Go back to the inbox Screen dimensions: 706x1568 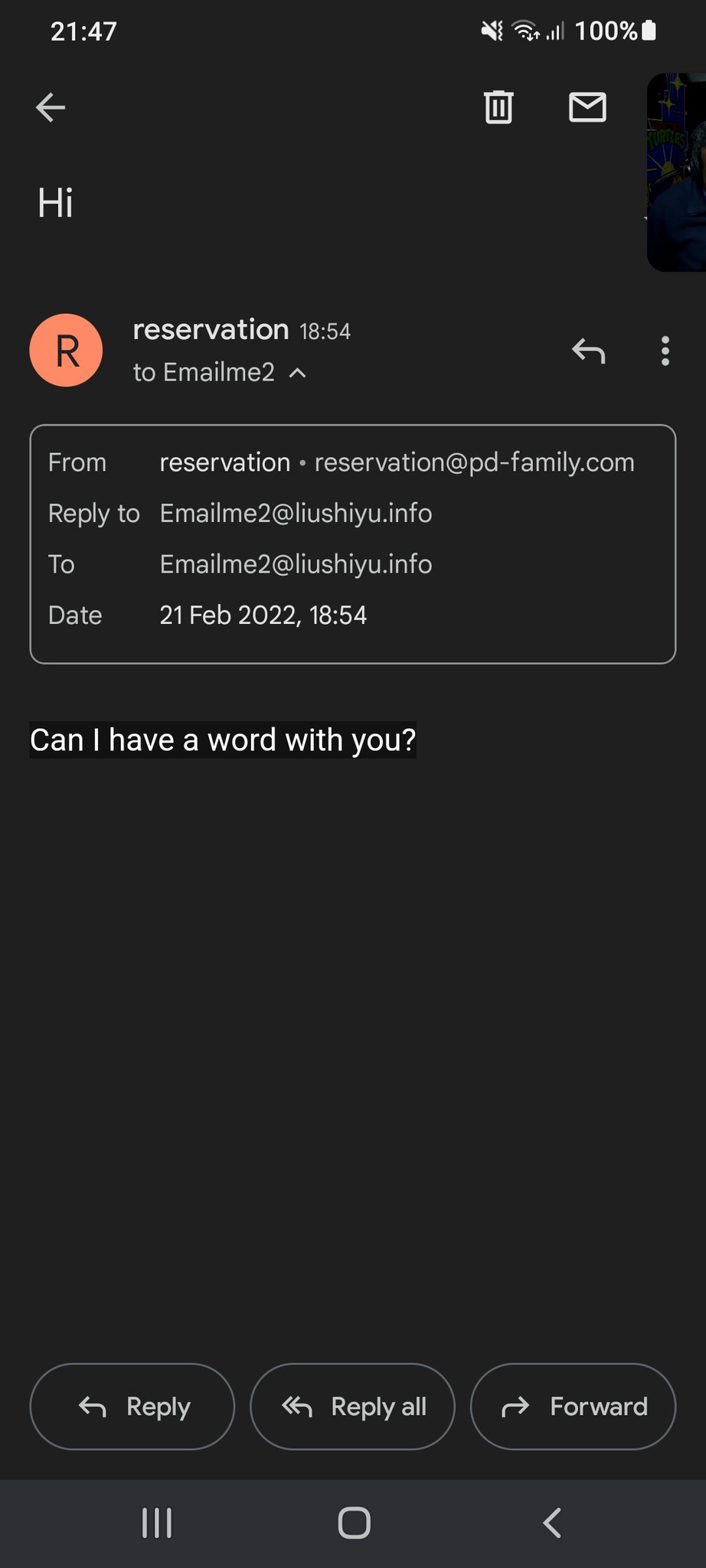tap(51, 107)
